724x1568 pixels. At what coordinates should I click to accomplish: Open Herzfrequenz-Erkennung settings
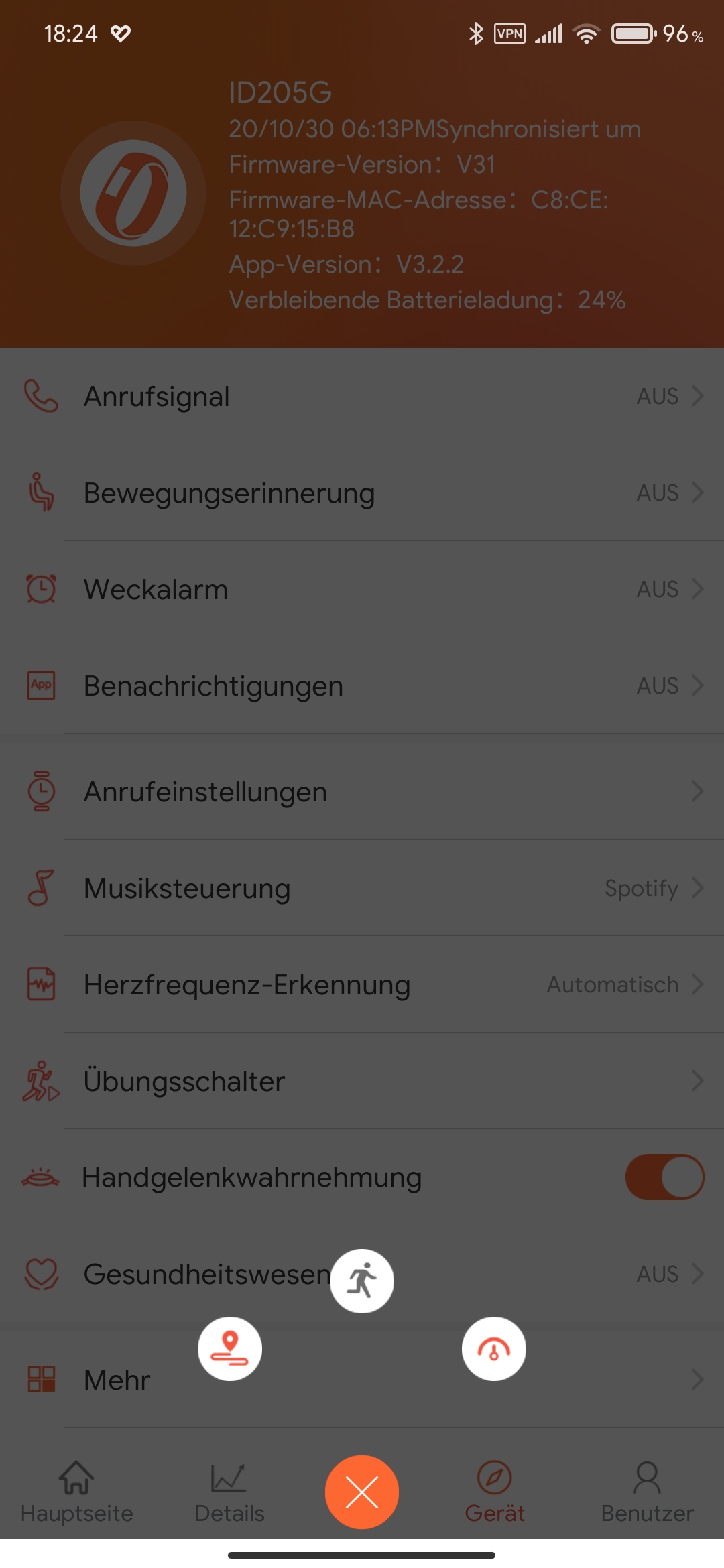coord(362,984)
